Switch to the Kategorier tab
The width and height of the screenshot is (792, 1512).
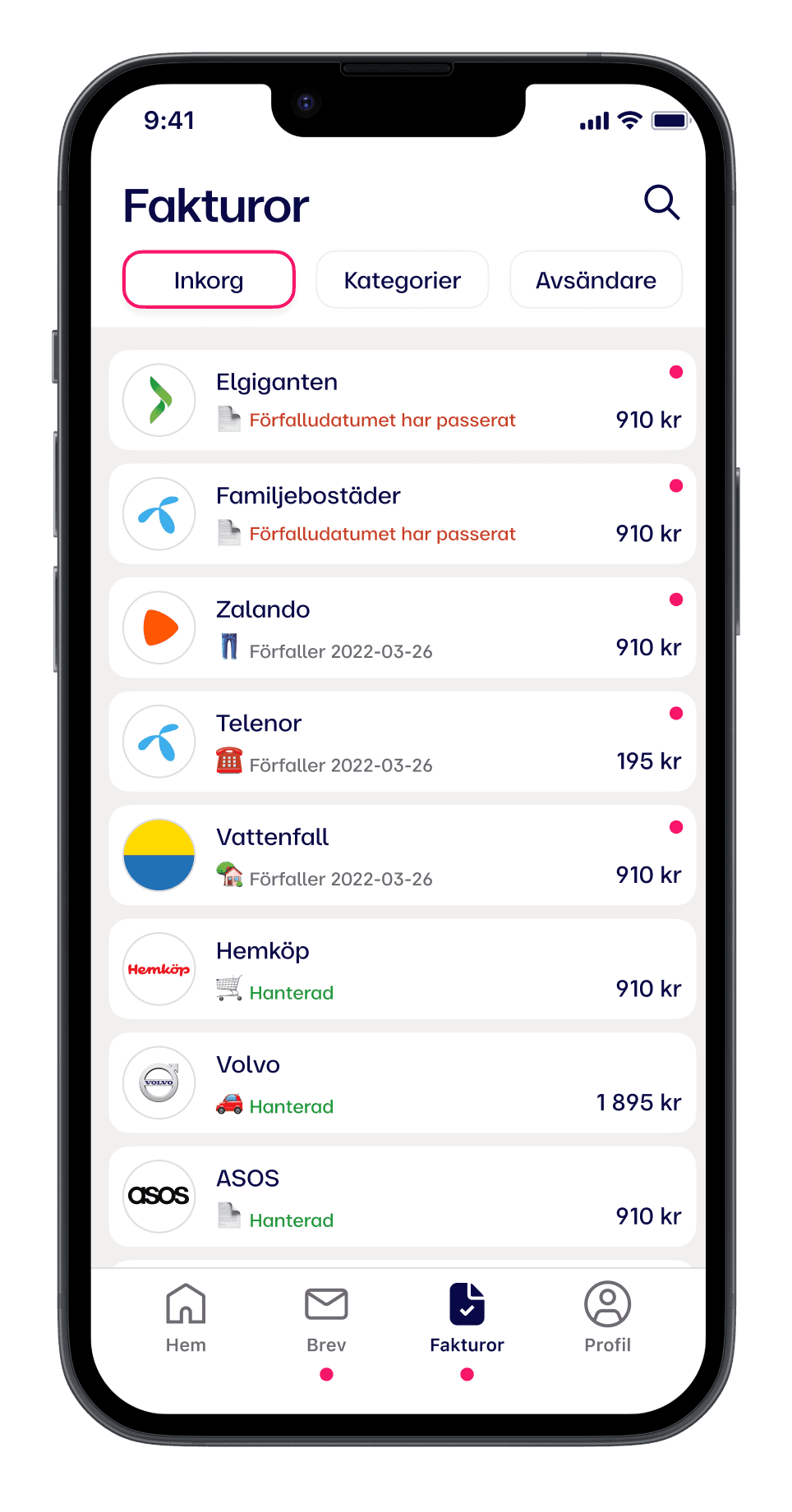click(x=403, y=280)
